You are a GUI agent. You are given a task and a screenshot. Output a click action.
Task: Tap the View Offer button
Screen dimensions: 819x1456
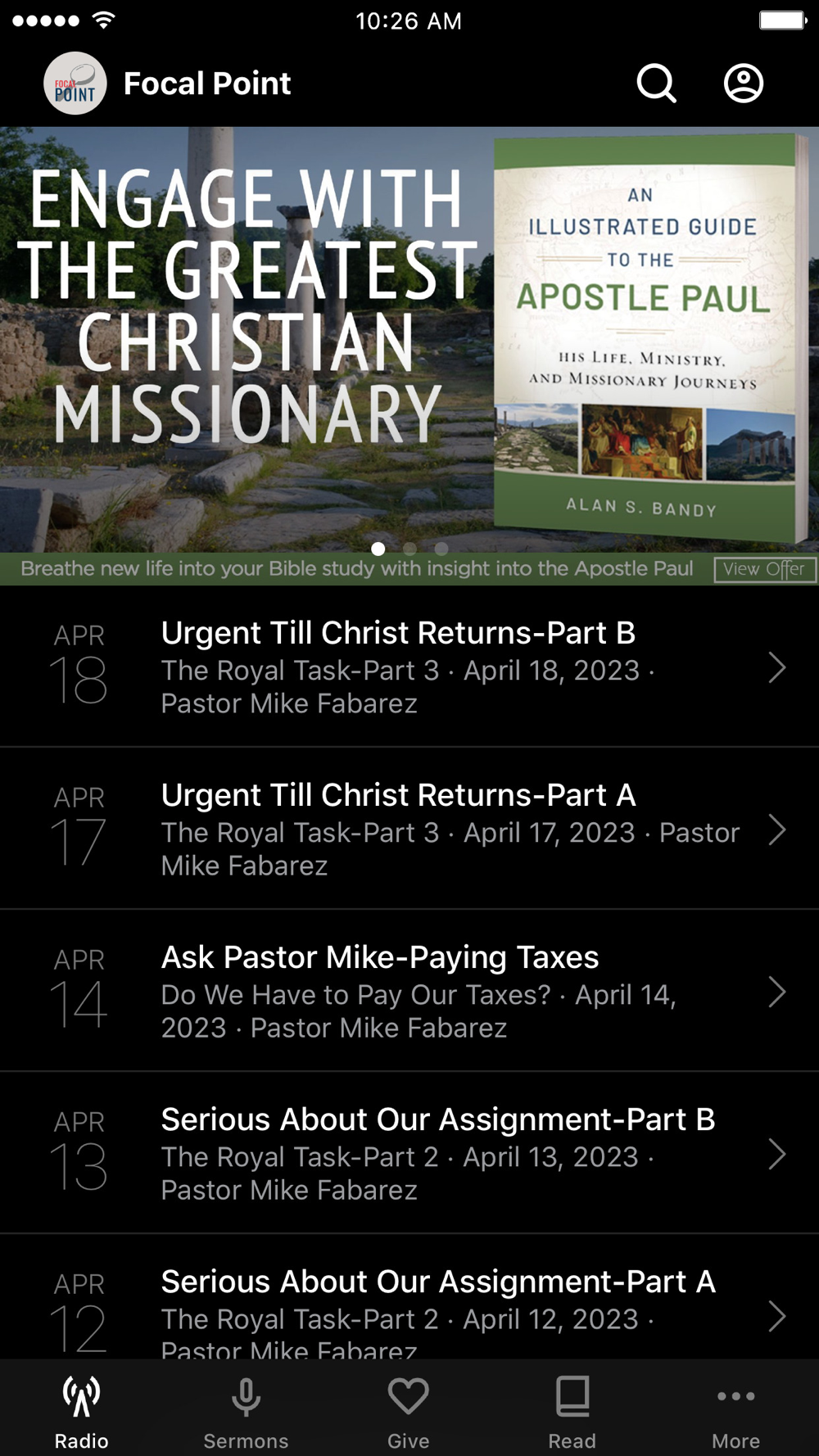point(764,569)
